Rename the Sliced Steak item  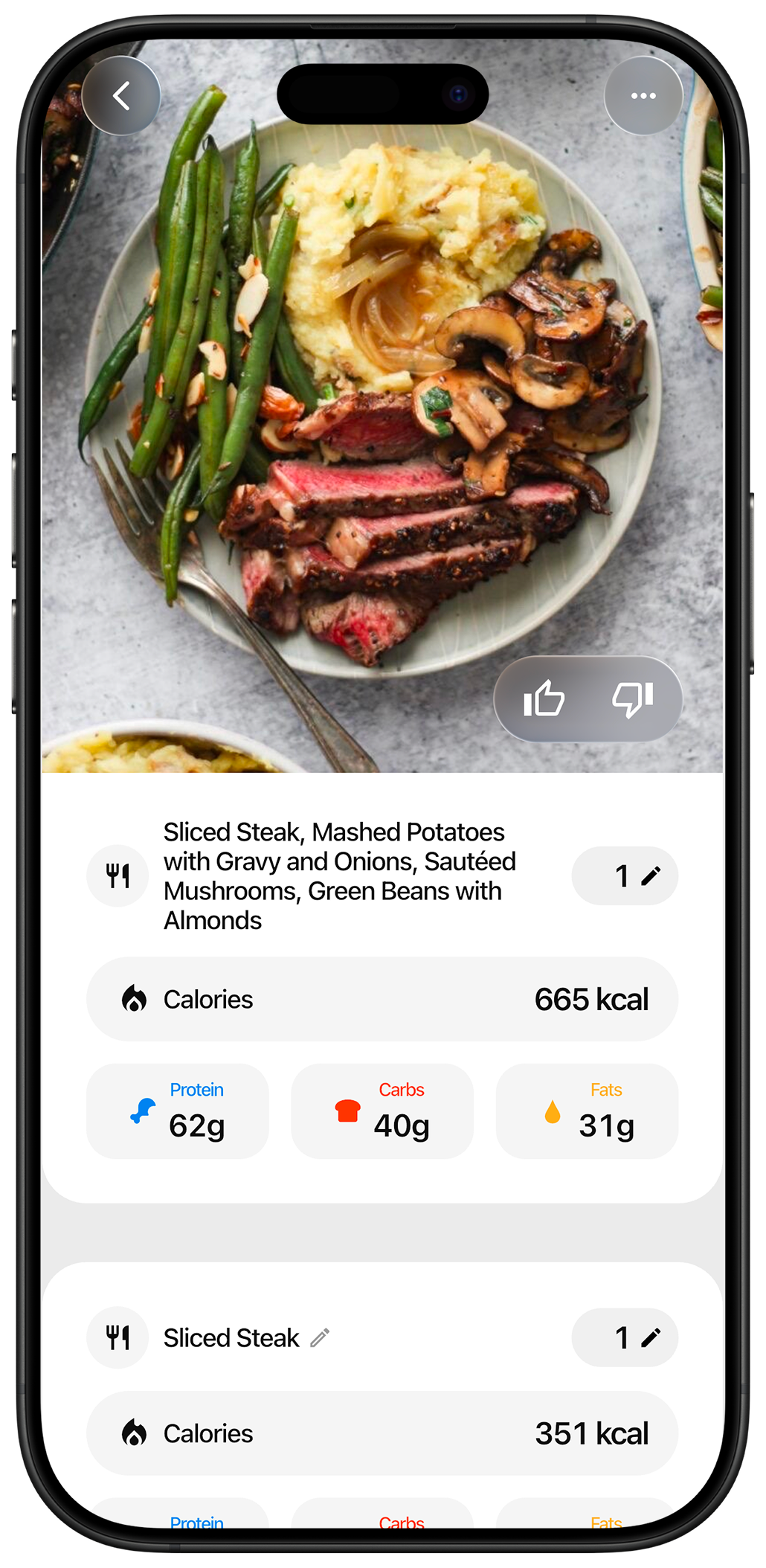point(320,1338)
